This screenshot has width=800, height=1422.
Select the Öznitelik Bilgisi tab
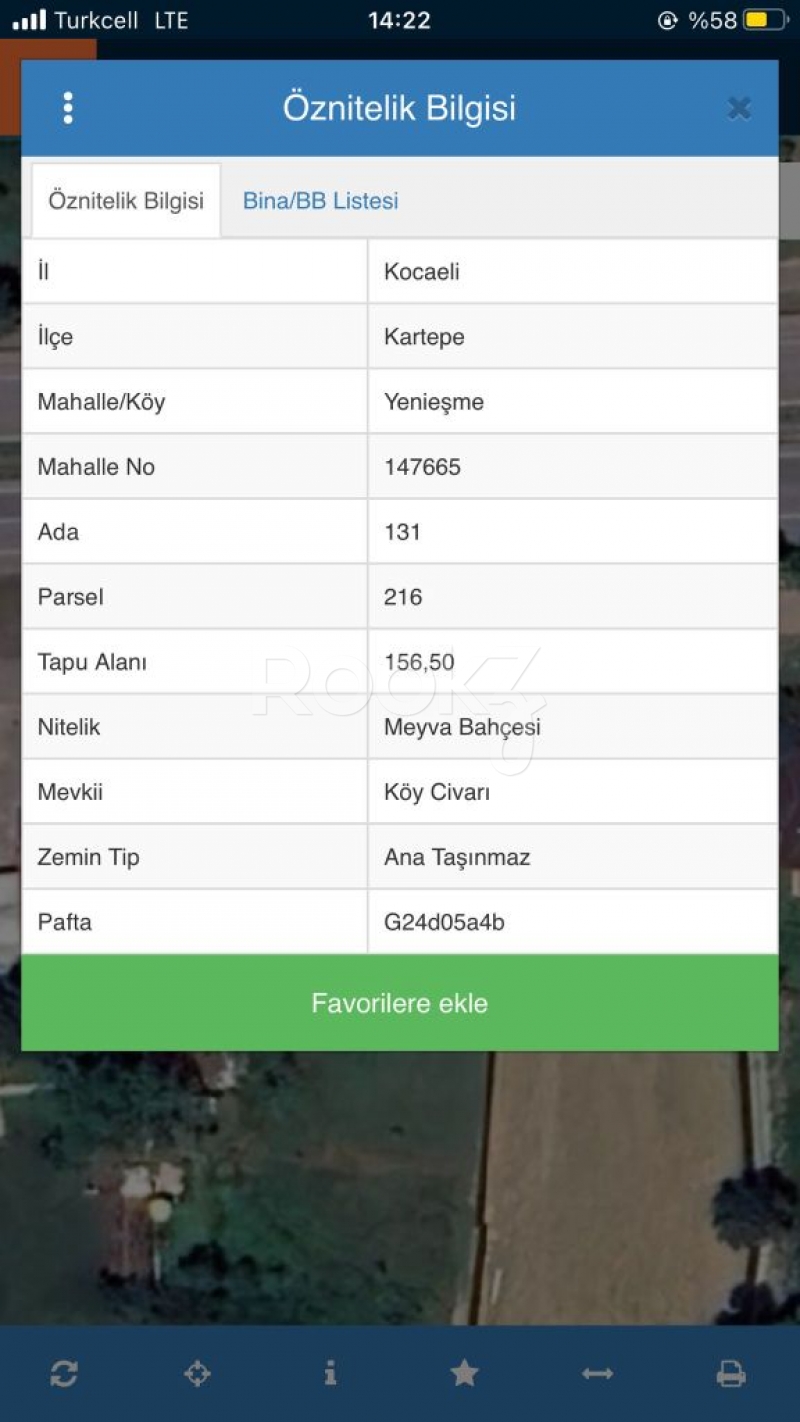click(x=126, y=200)
